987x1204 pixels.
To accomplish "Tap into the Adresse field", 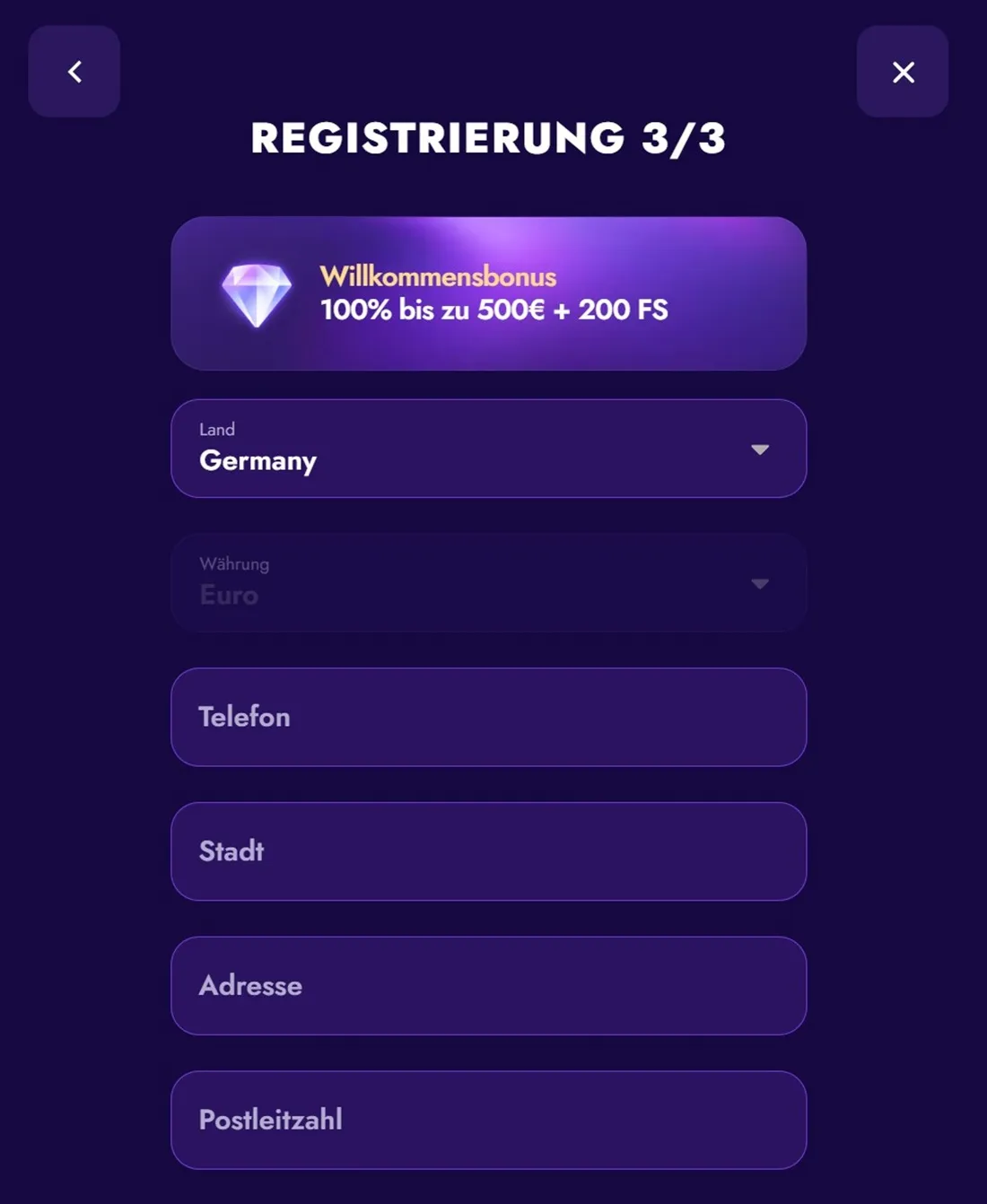I will point(488,986).
